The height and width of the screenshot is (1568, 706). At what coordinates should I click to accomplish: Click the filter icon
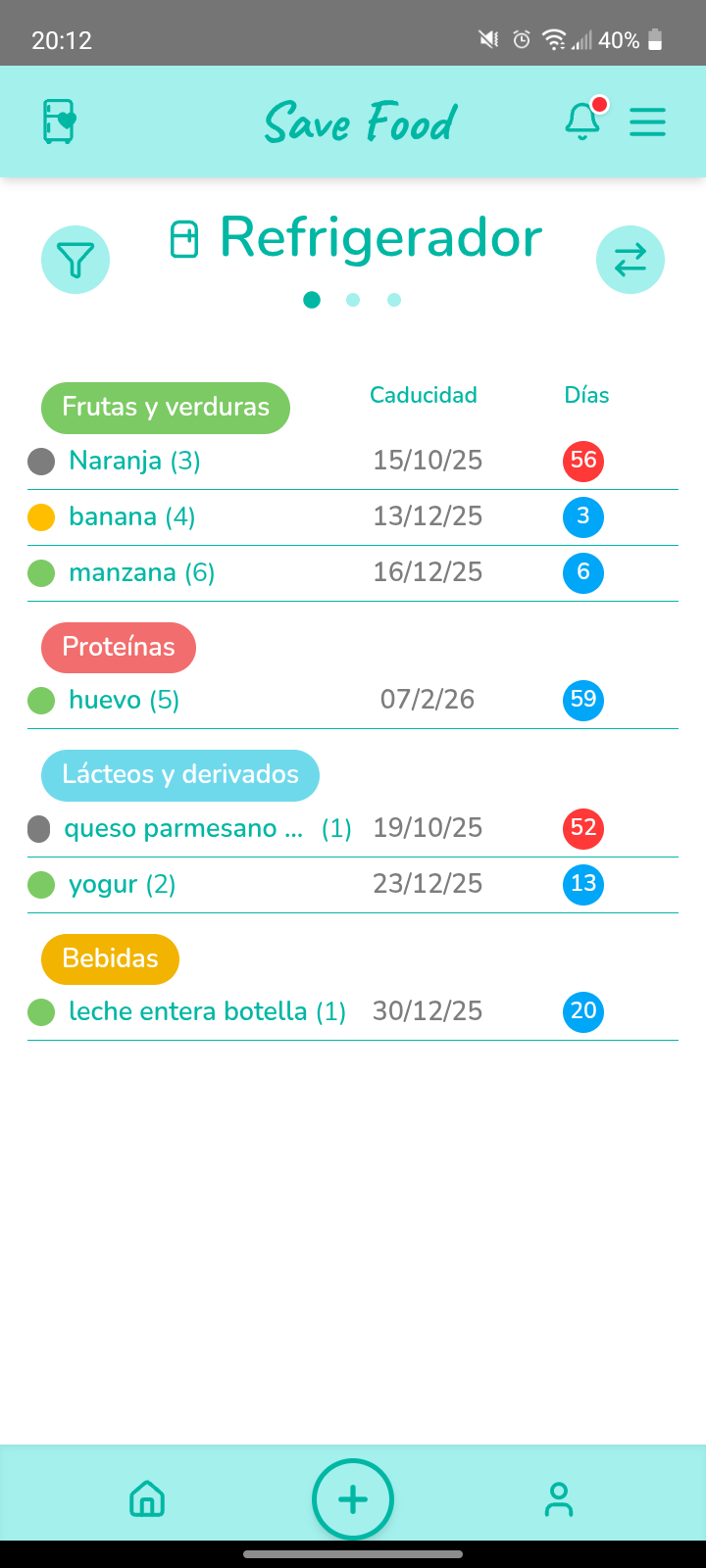click(76, 260)
